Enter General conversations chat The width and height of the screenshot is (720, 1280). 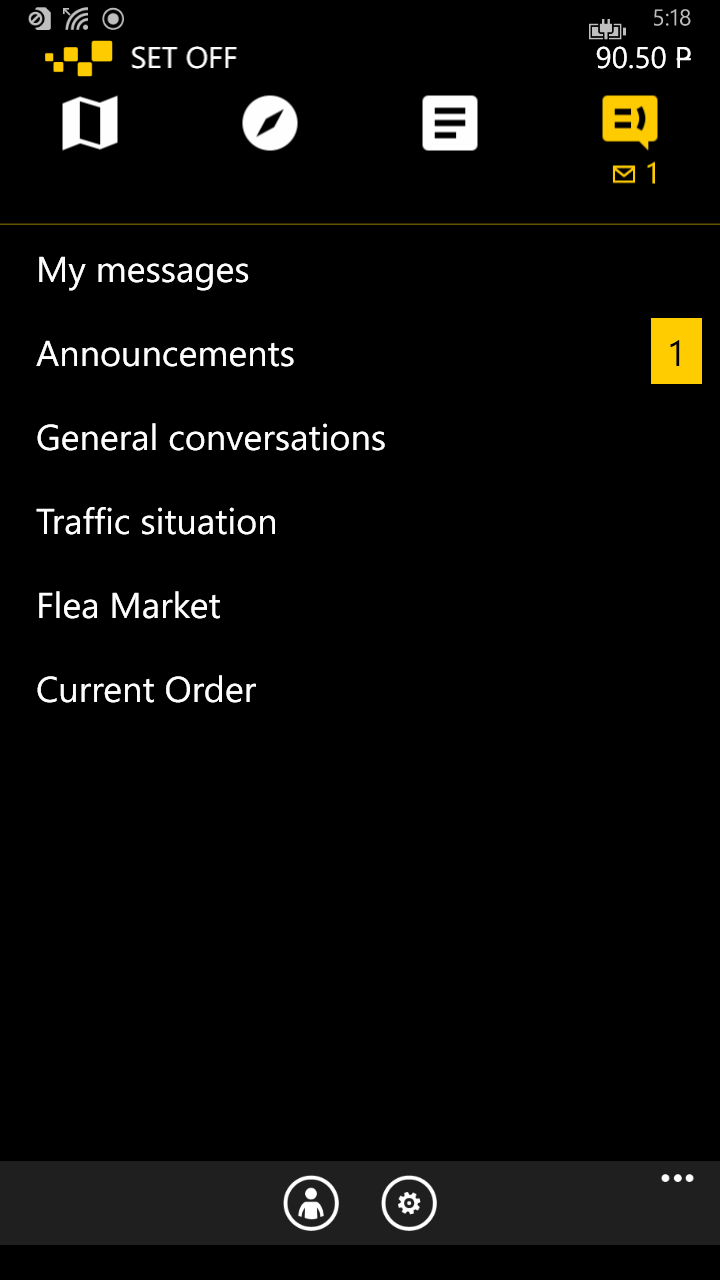(211, 438)
